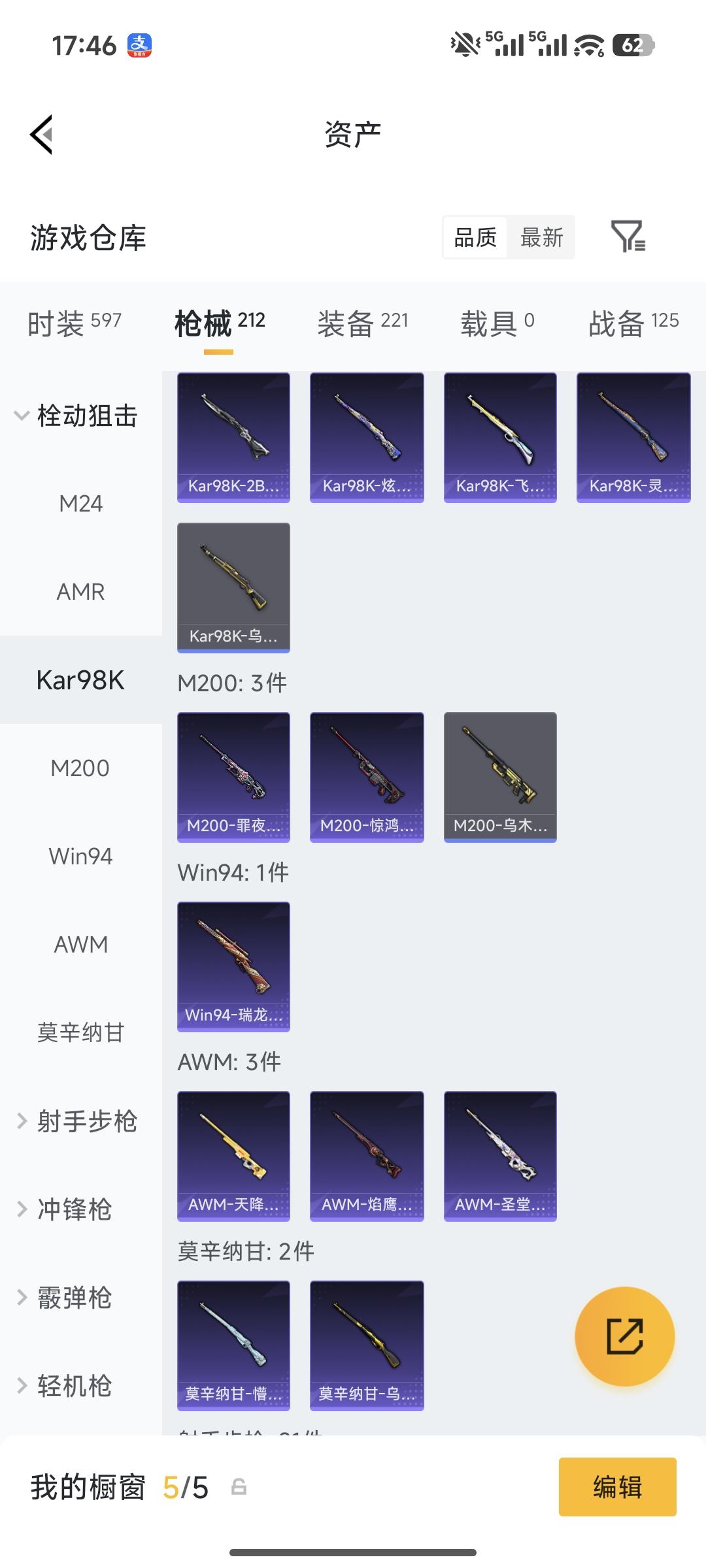Go back from the 资产 page
Screen dimensions: 706x1568
point(42,135)
